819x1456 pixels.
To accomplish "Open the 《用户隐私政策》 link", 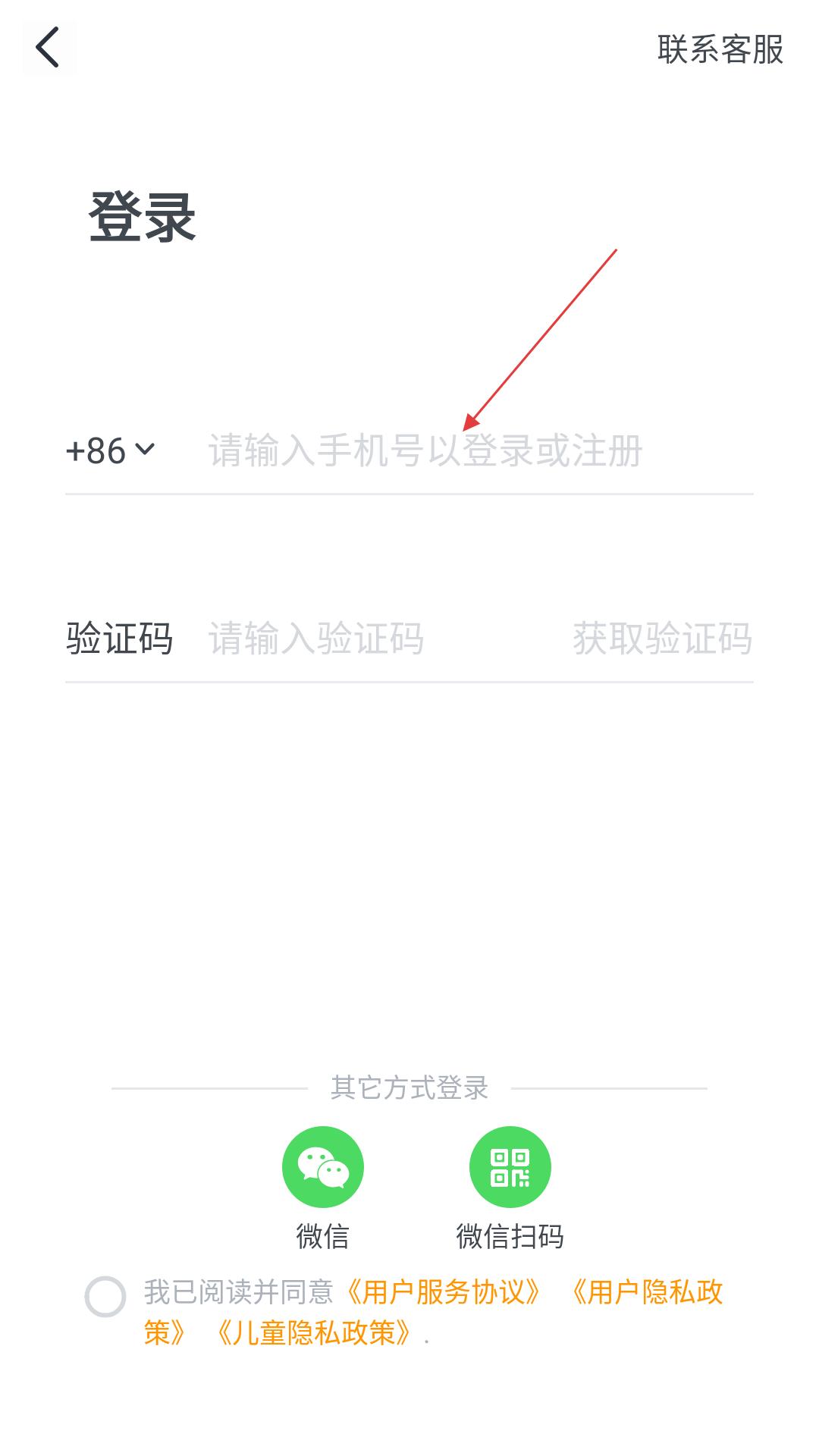I will [x=646, y=1292].
